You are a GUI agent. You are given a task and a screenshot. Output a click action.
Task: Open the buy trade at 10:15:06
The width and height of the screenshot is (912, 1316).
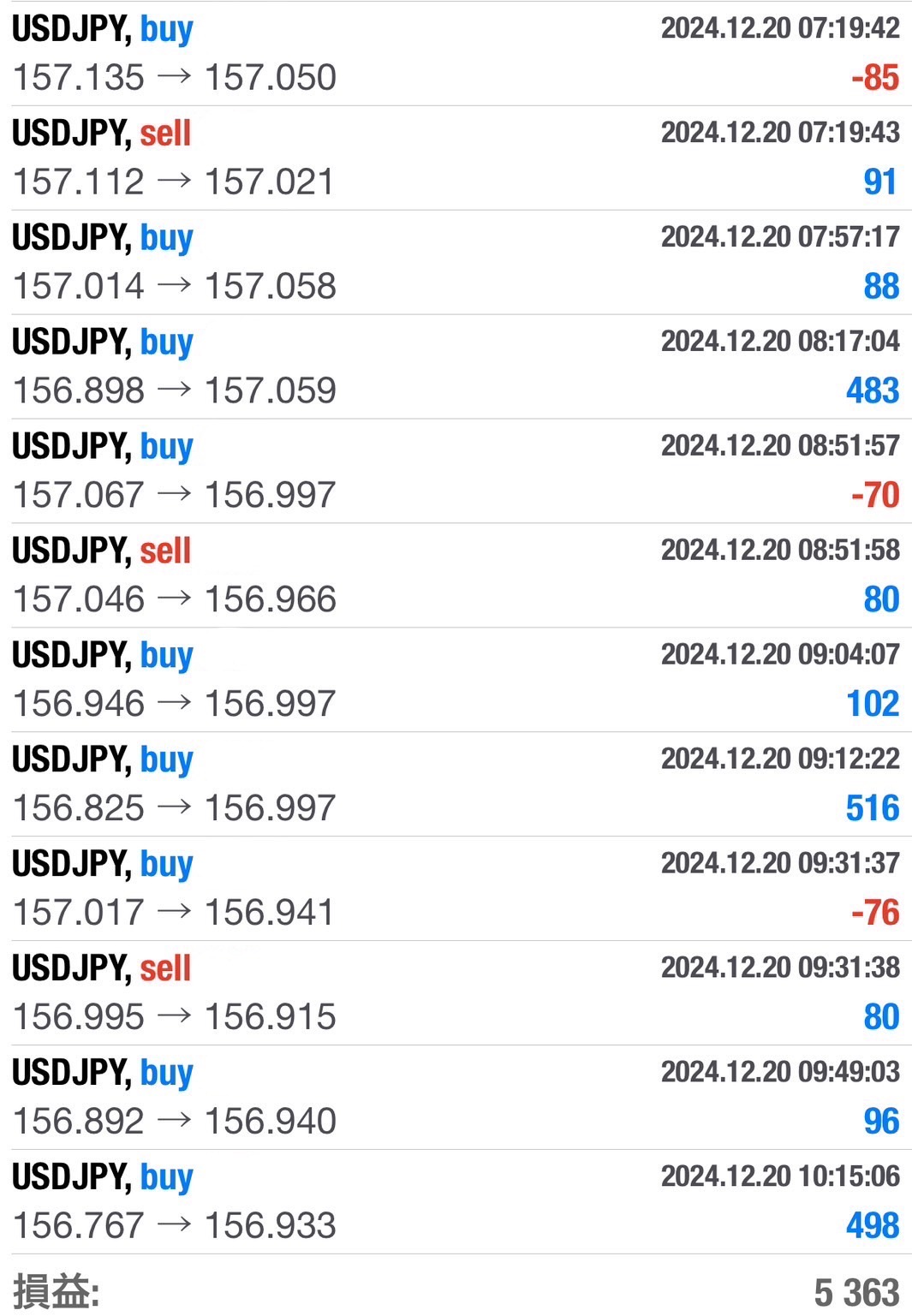coord(456,1202)
